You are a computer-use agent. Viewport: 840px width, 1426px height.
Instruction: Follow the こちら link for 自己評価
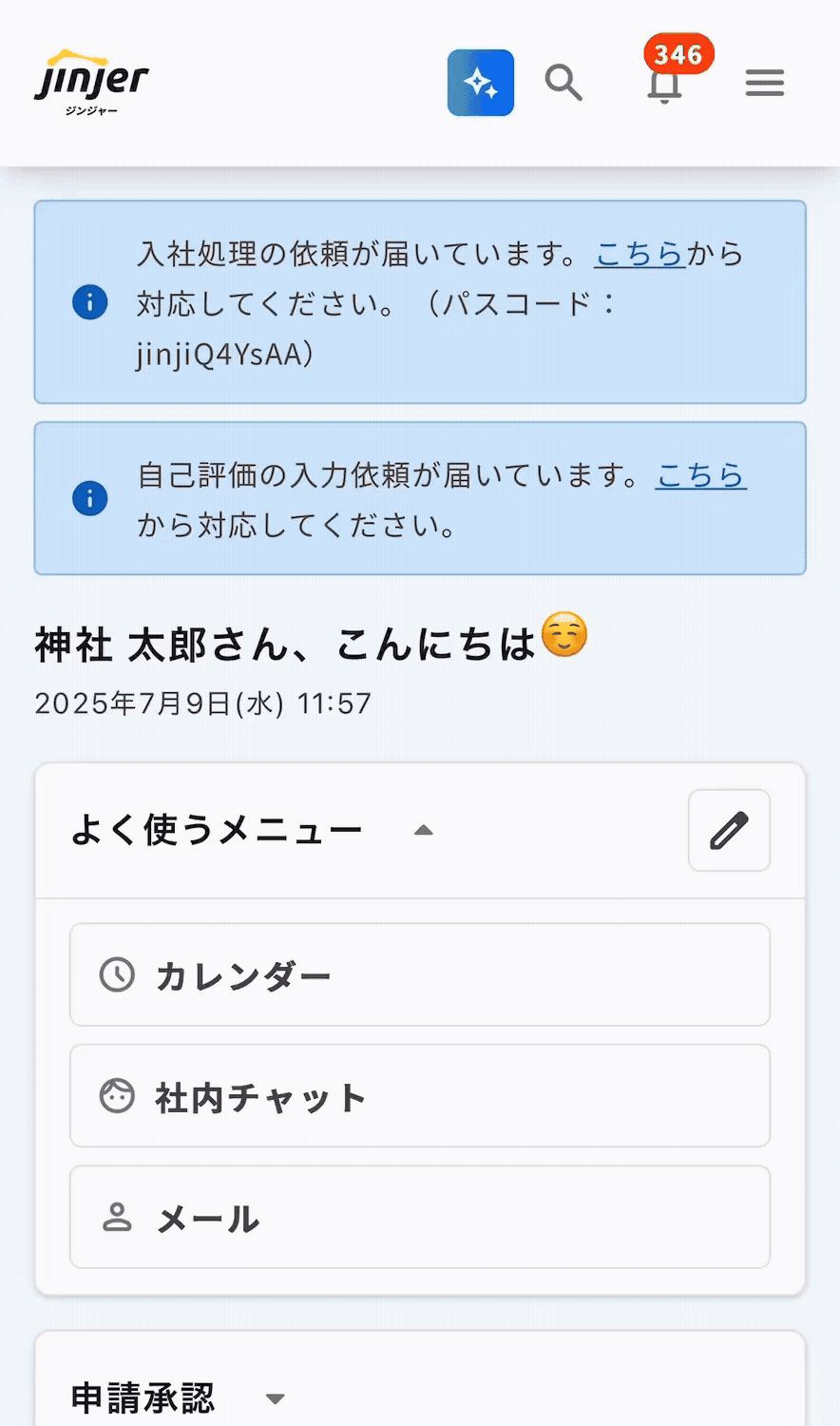point(700,474)
